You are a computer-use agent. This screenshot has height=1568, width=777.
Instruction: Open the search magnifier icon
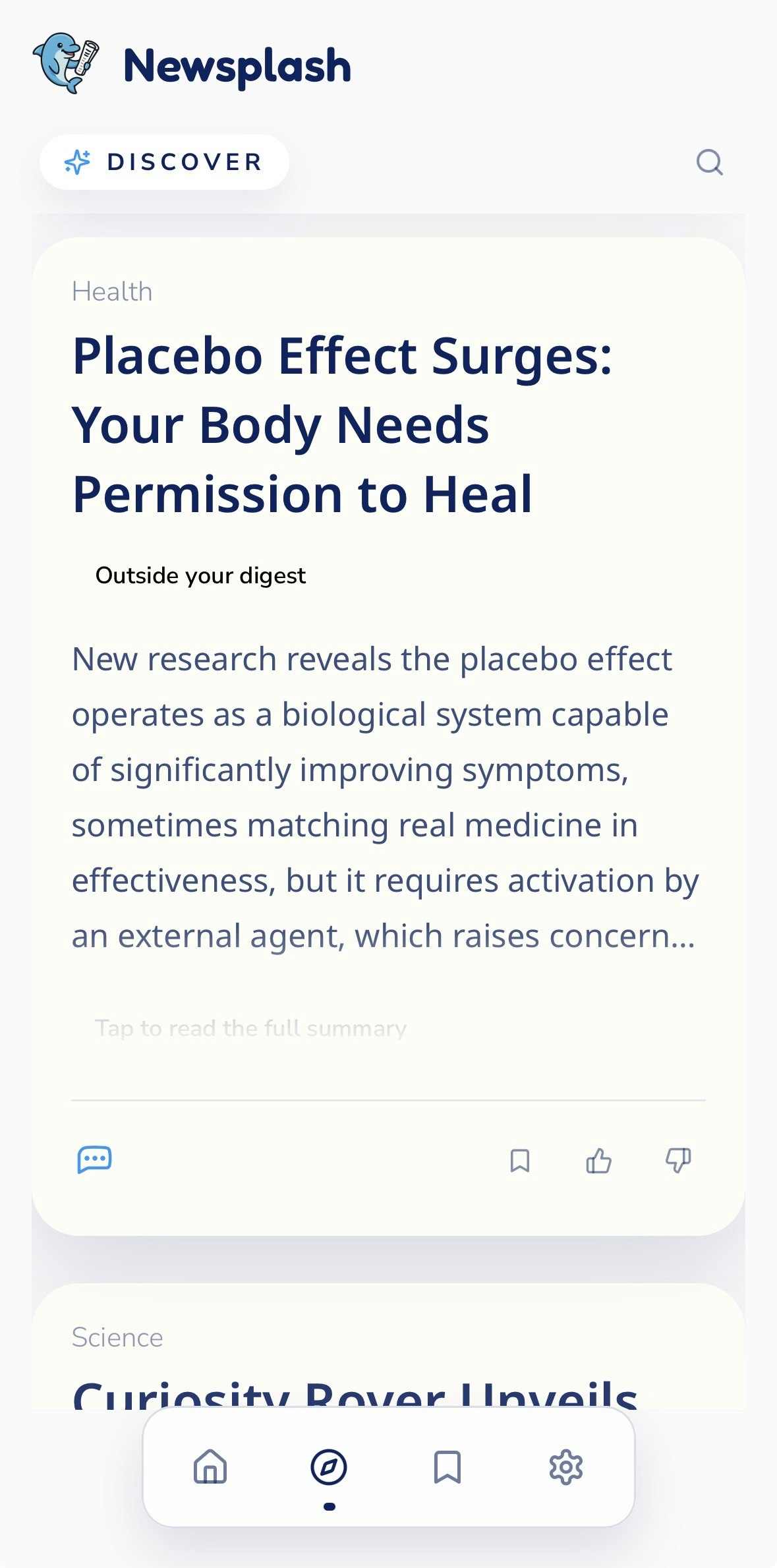(x=709, y=162)
